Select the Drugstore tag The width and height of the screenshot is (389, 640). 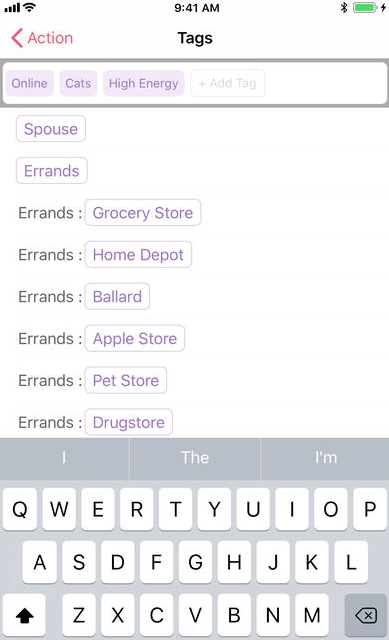coord(129,422)
